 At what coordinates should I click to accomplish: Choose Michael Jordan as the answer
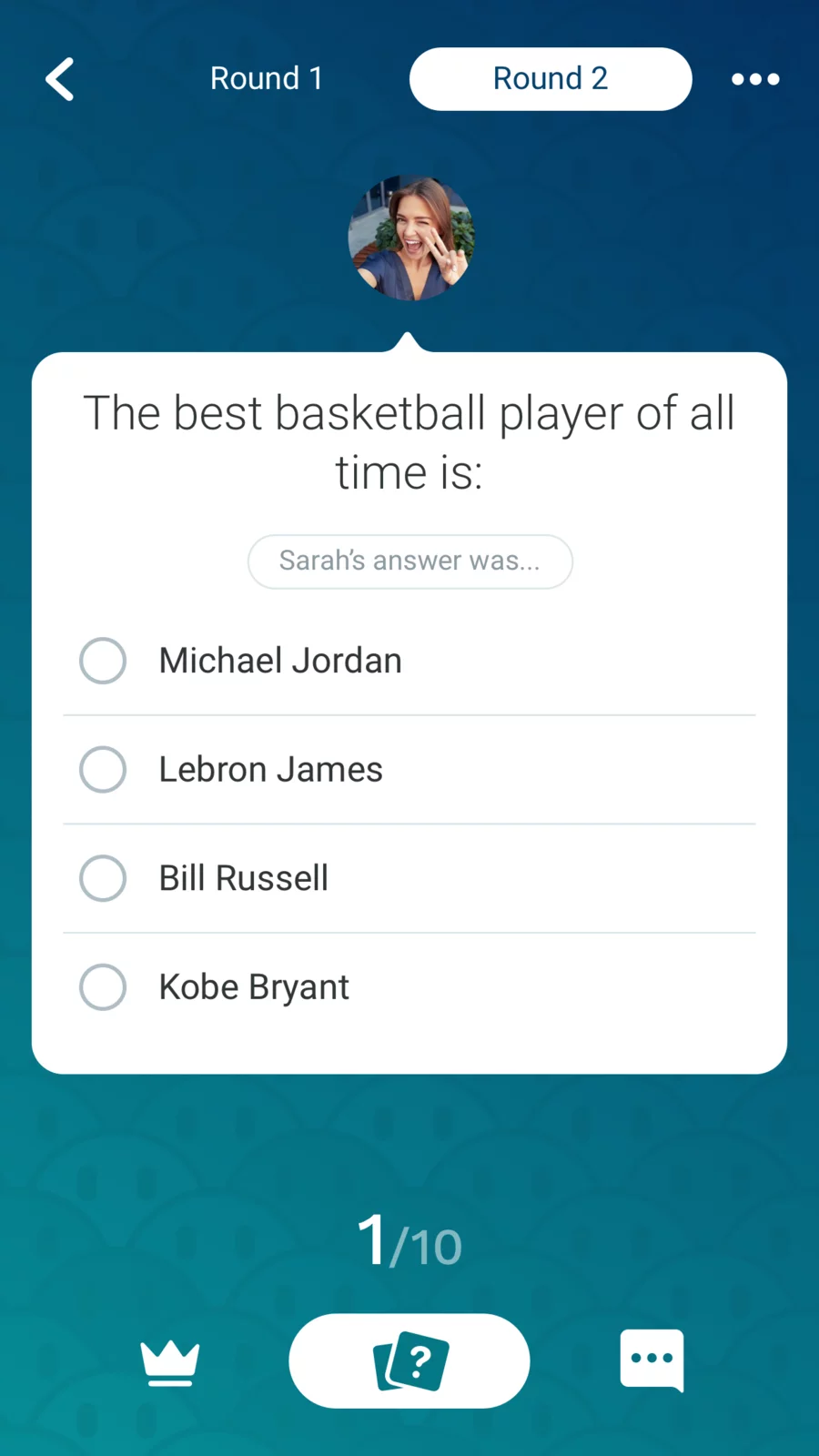[x=409, y=661]
